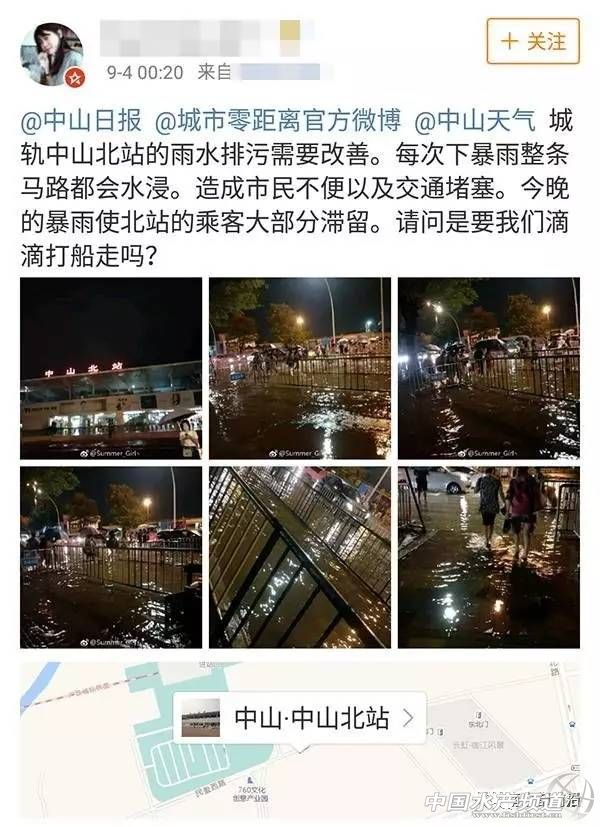View the photo showing the 中山北站 station sign
600x827 pixels.
click(x=111, y=368)
